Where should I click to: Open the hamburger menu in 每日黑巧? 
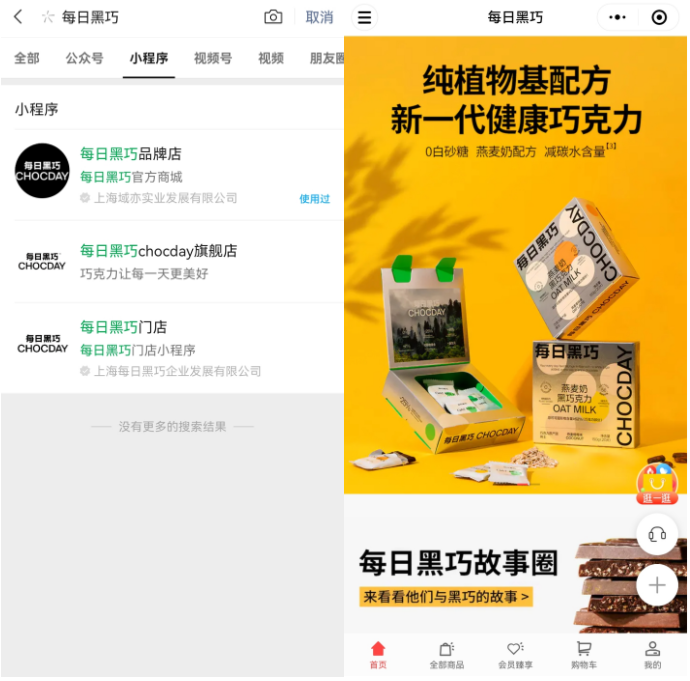[364, 17]
